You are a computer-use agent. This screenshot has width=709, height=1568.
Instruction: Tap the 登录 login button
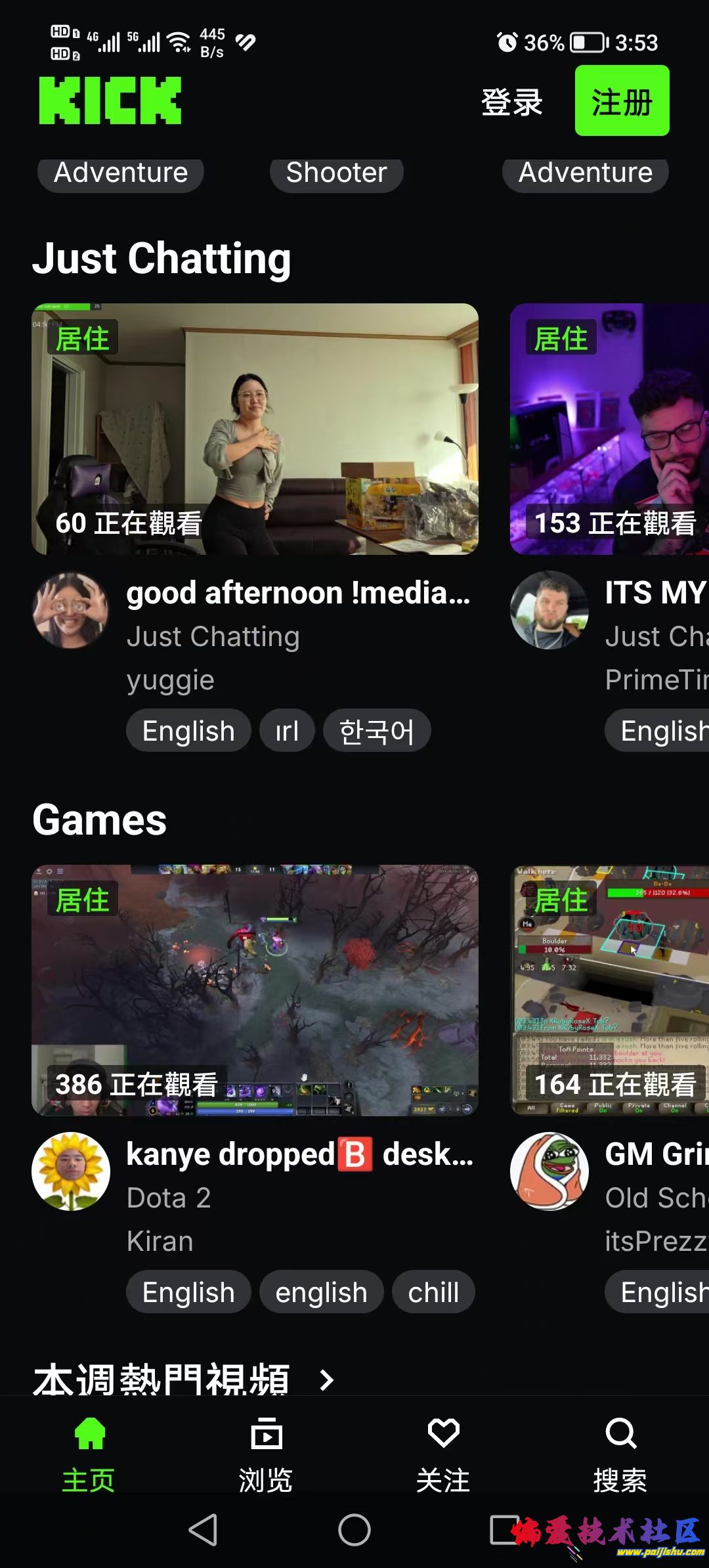(511, 102)
